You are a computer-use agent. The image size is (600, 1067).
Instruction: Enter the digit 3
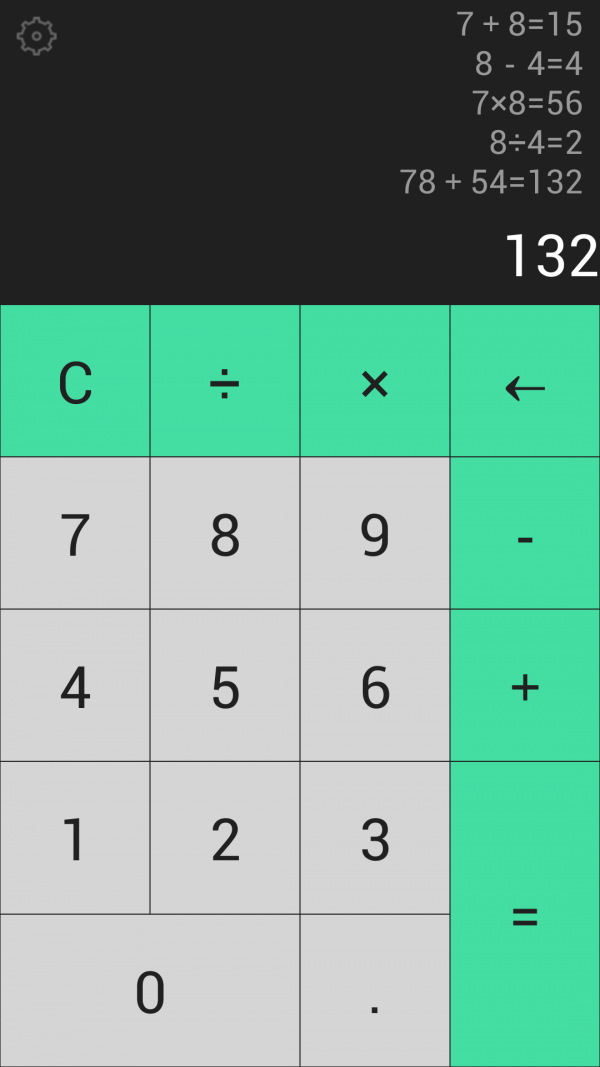click(375, 838)
